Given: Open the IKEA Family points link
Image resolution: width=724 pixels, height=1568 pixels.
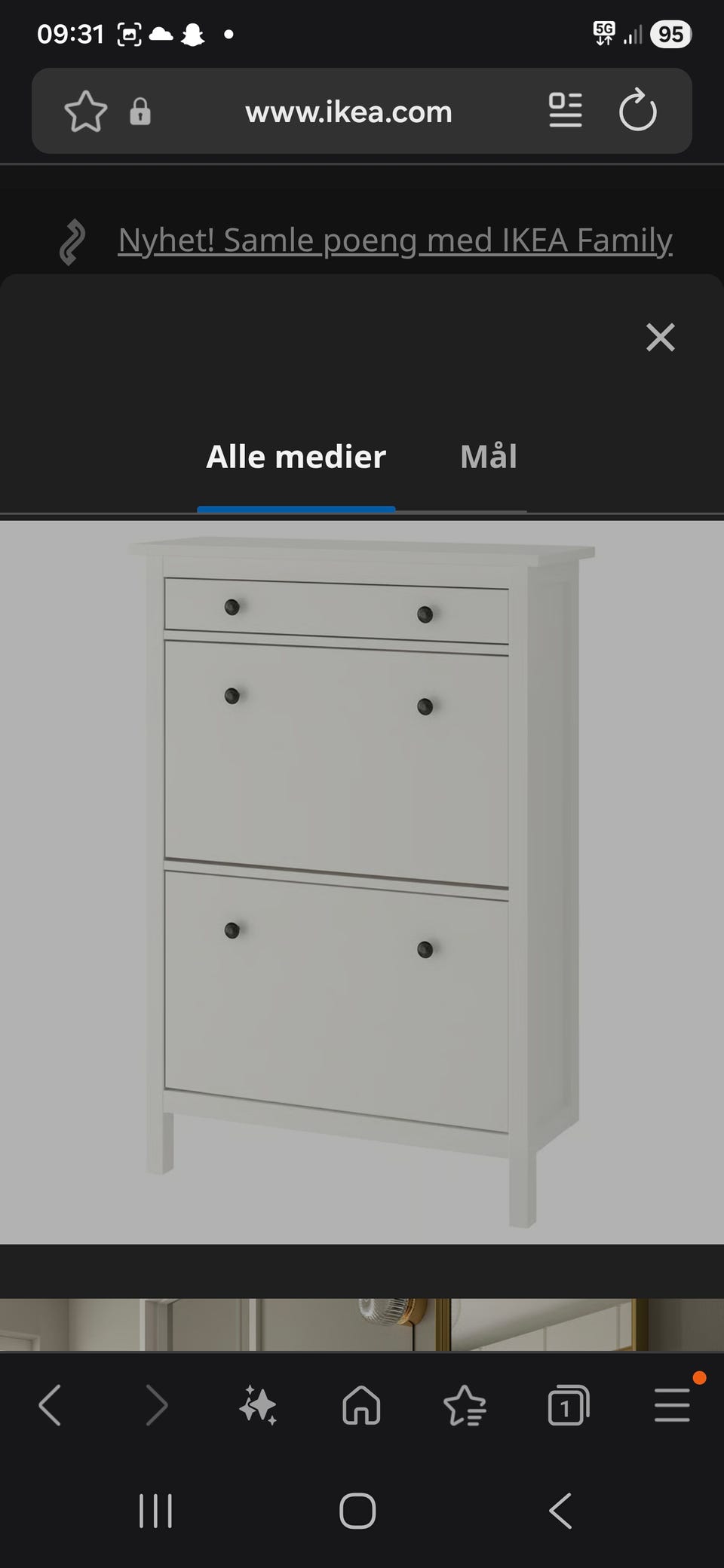Looking at the screenshot, I should pyautogui.click(x=394, y=240).
